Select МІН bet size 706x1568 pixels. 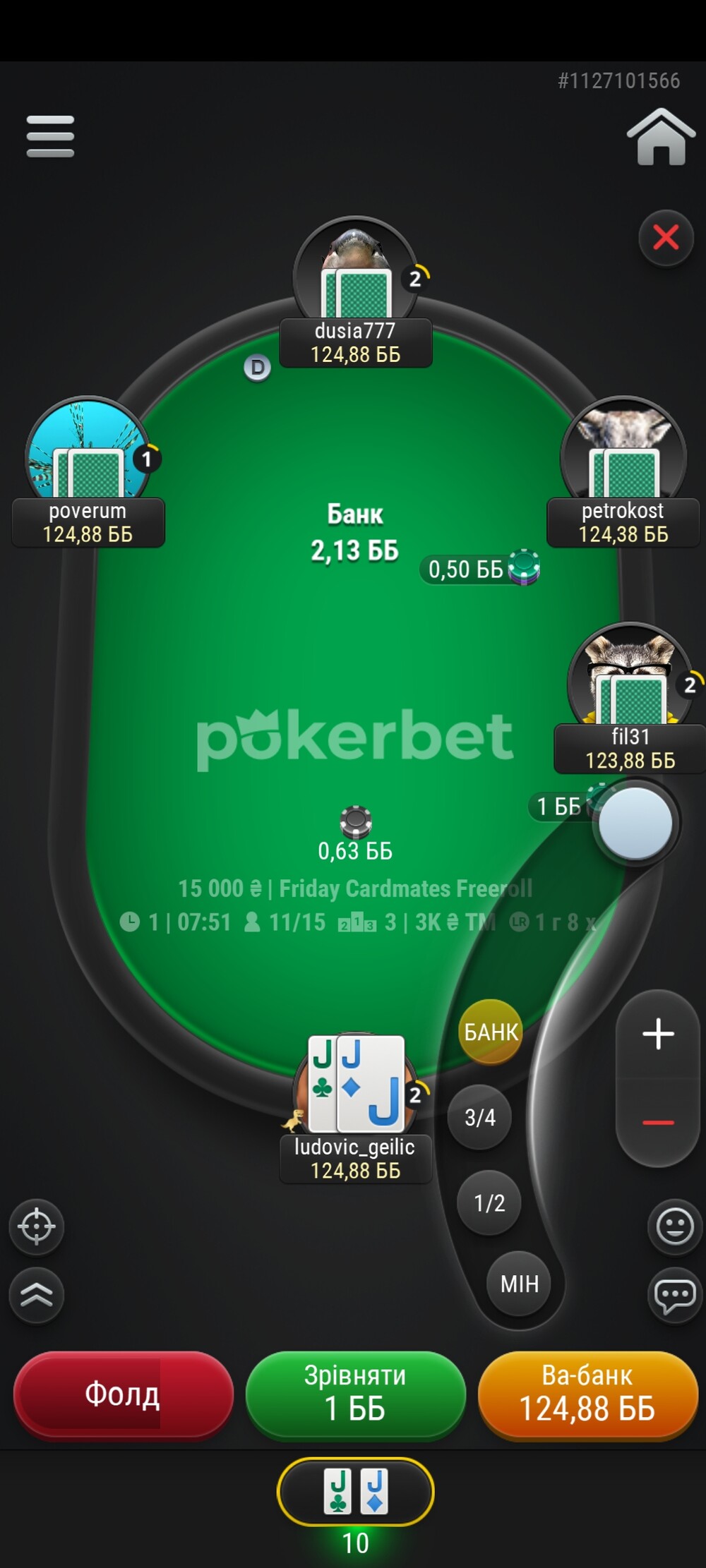click(x=520, y=1283)
